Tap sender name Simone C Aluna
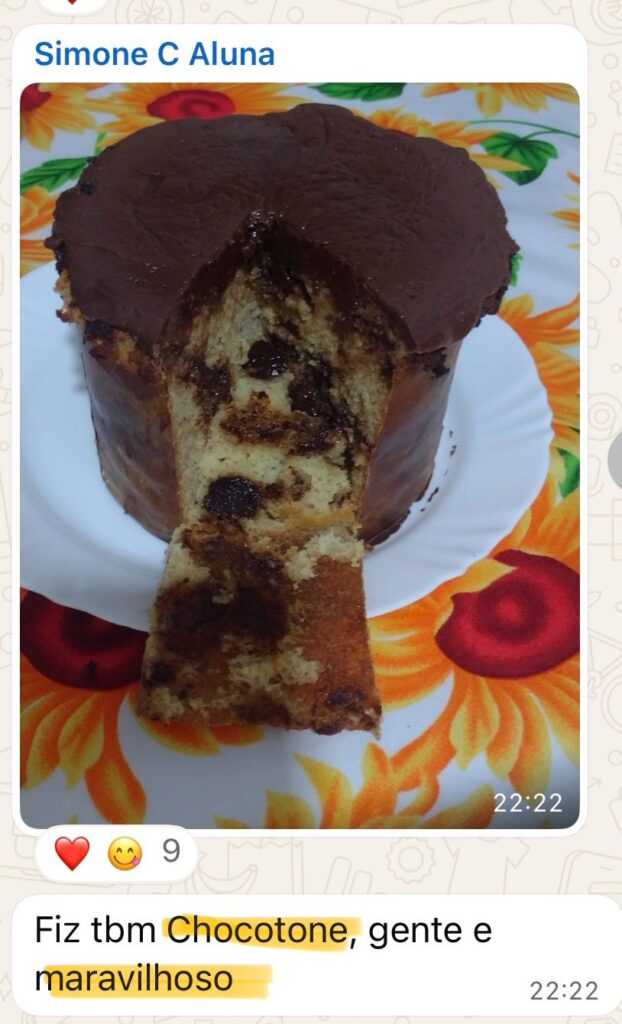Viewport: 622px width, 1024px height. pyautogui.click(x=154, y=54)
